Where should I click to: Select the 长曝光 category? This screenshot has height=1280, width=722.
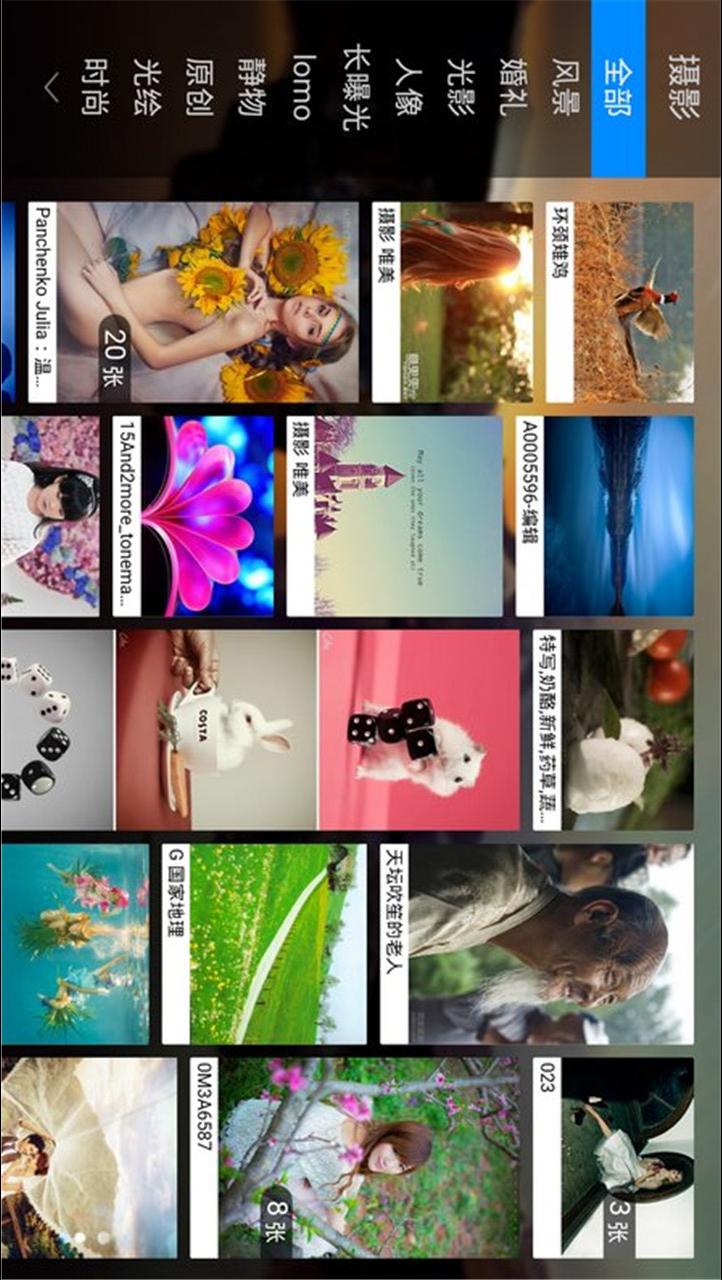click(x=355, y=88)
